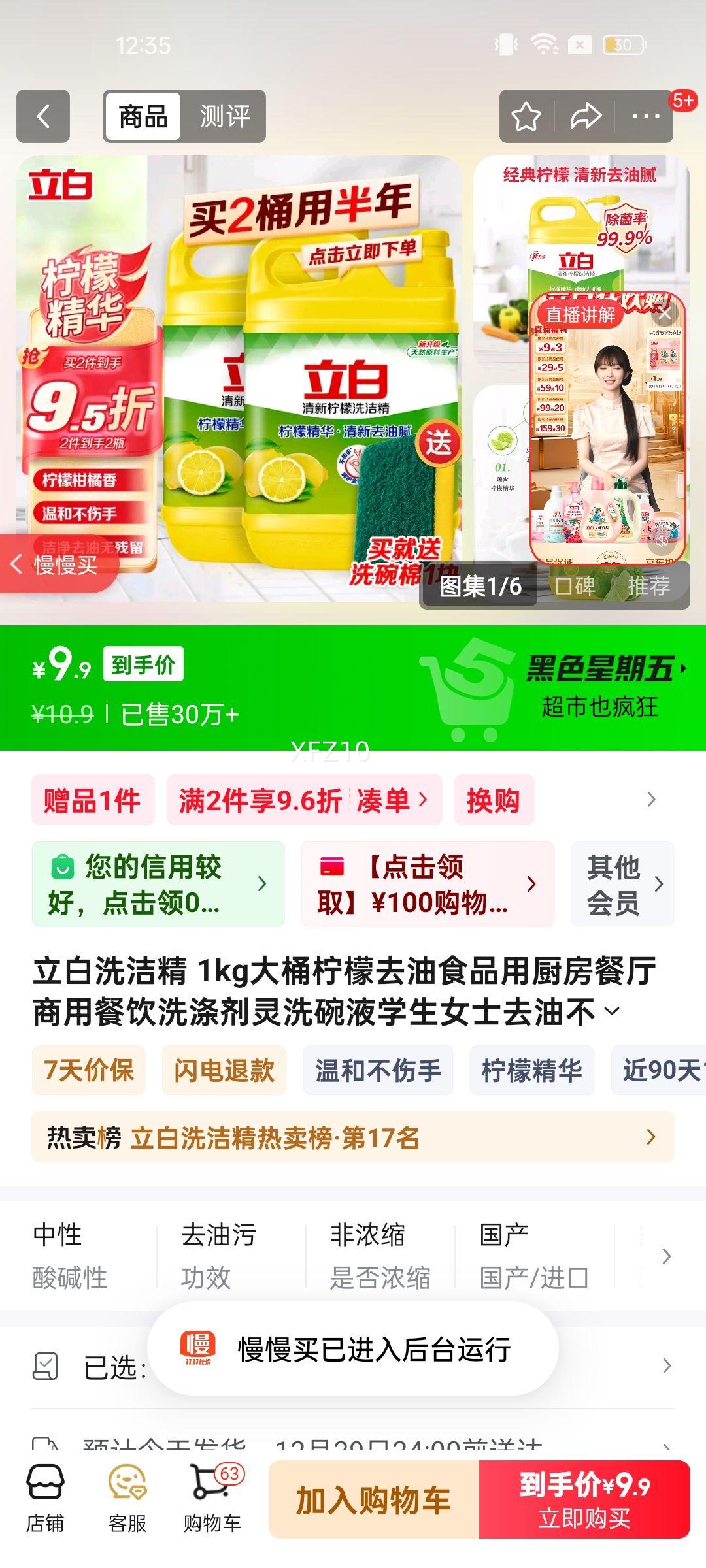Tap the 慢慢买 floating comparison icon

pos(59,566)
